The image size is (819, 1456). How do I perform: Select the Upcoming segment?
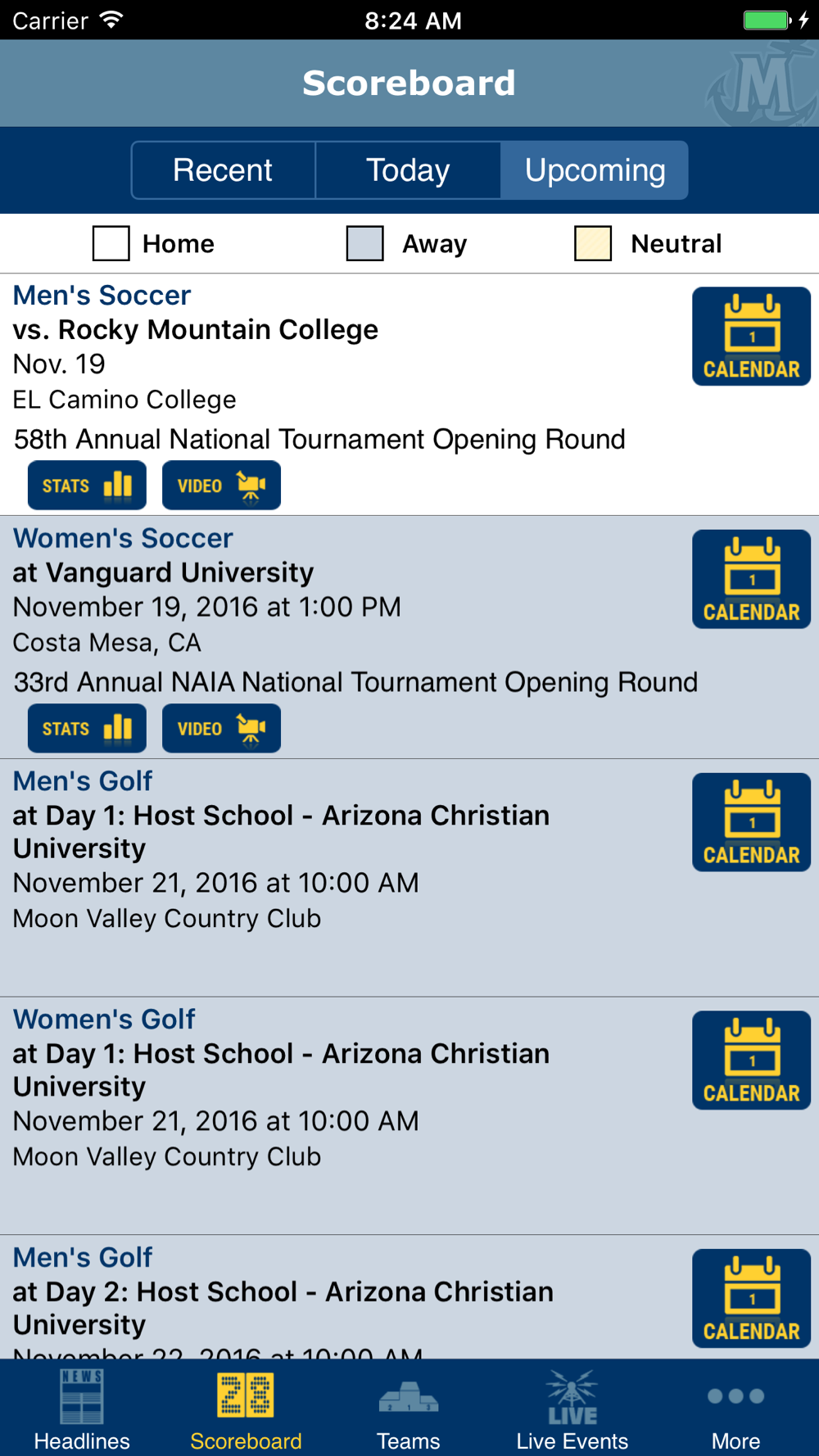595,170
